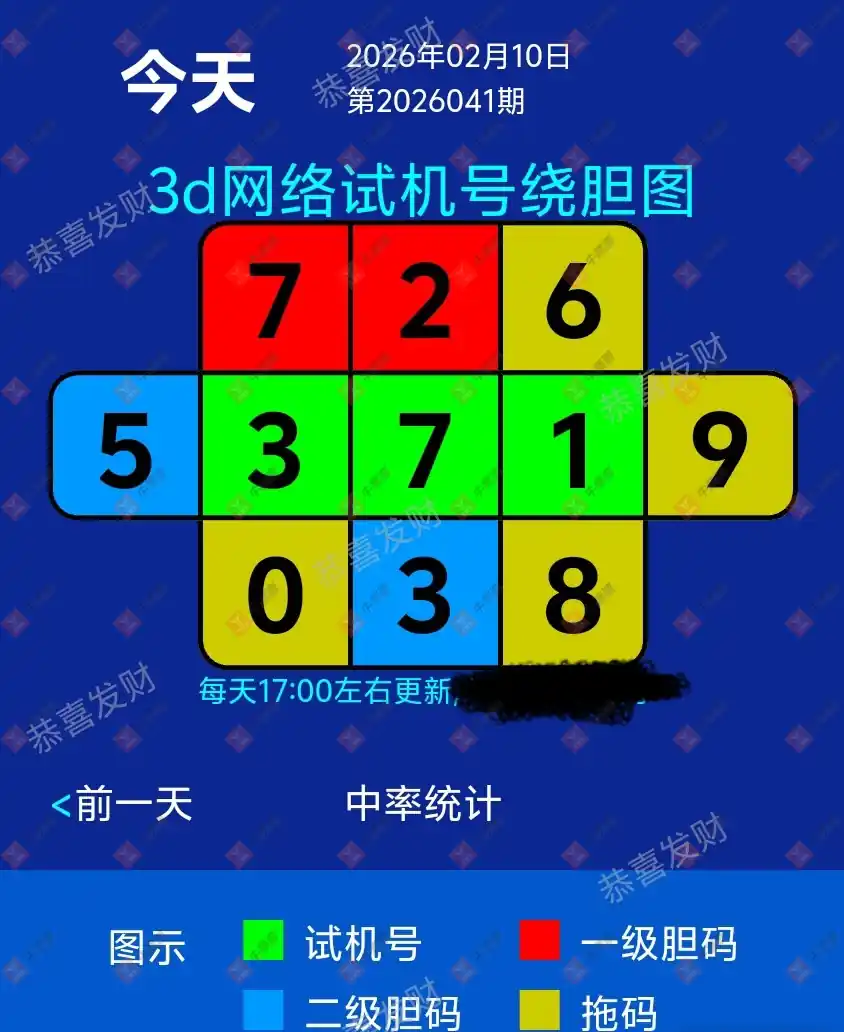Go to the previous day's chart (前一天)

122,804
